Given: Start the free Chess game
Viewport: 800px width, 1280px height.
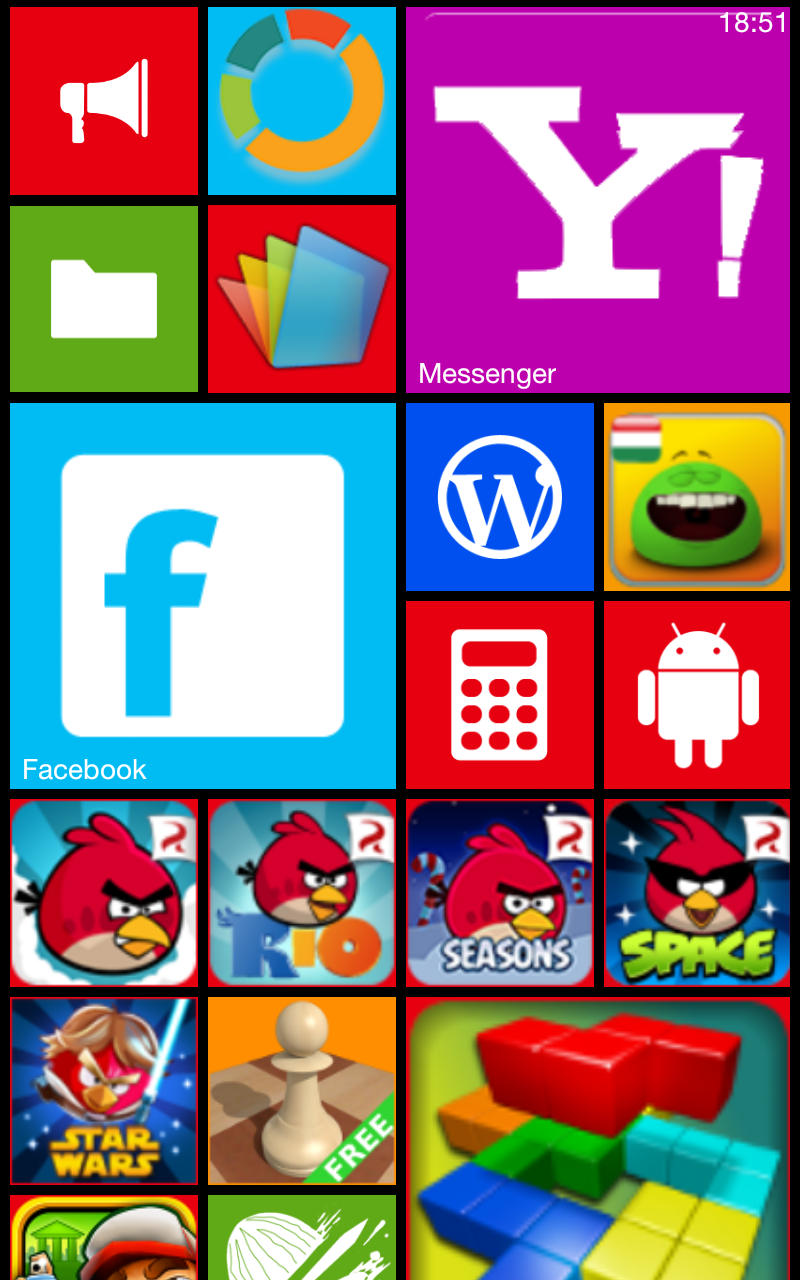Looking at the screenshot, I should pyautogui.click(x=301, y=1090).
